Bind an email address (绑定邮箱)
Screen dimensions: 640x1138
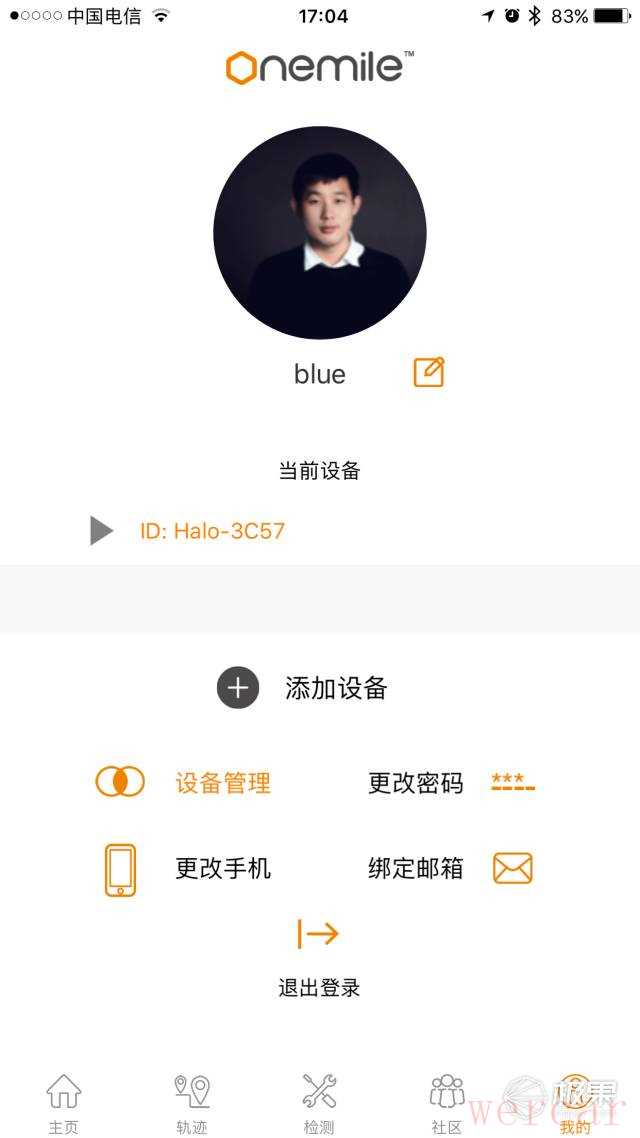pos(450,868)
